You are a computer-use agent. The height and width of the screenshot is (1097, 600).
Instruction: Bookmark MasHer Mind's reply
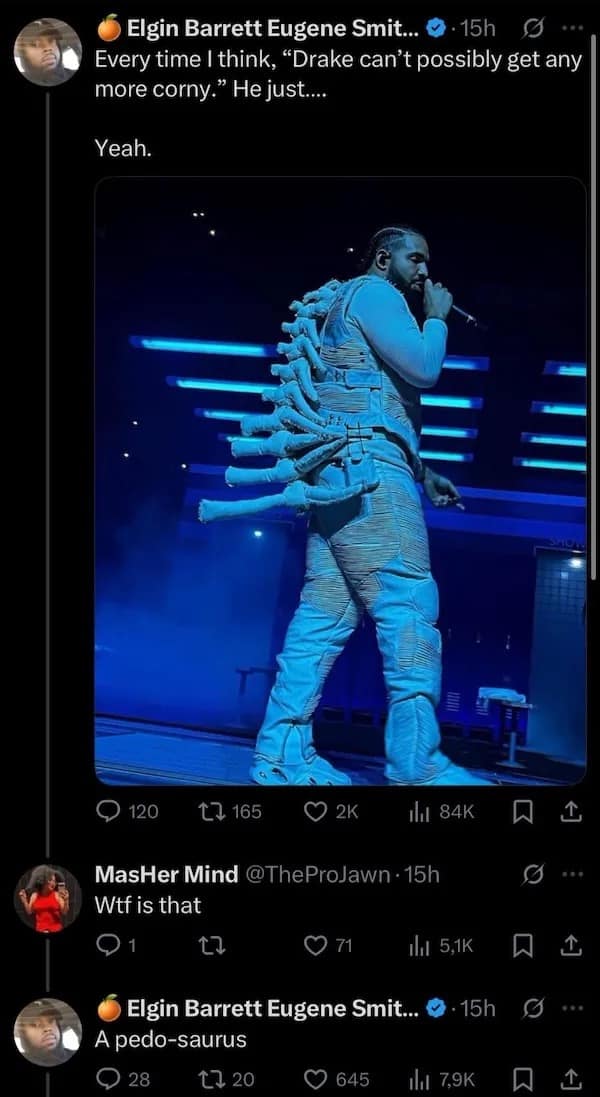pos(523,943)
